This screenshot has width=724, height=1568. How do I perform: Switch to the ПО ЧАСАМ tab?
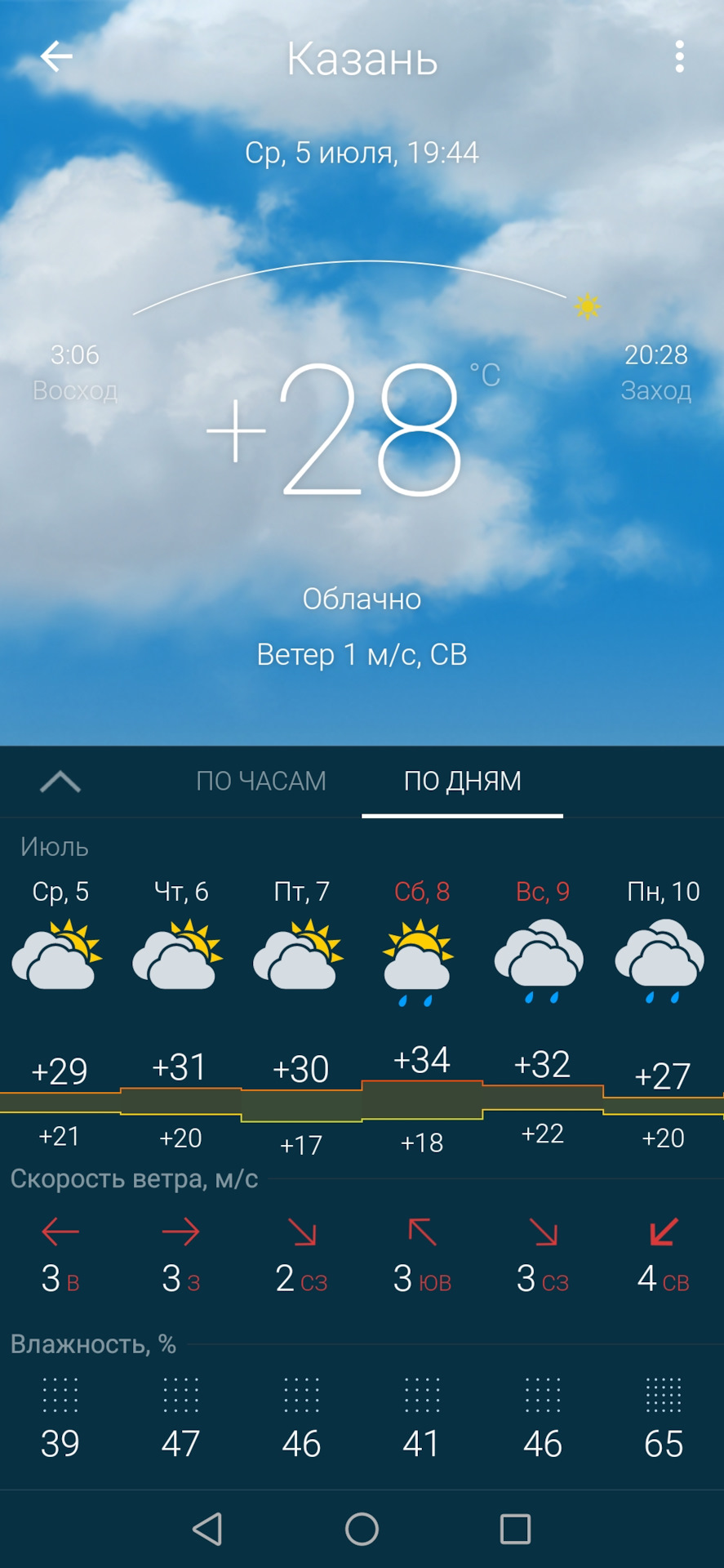[260, 782]
